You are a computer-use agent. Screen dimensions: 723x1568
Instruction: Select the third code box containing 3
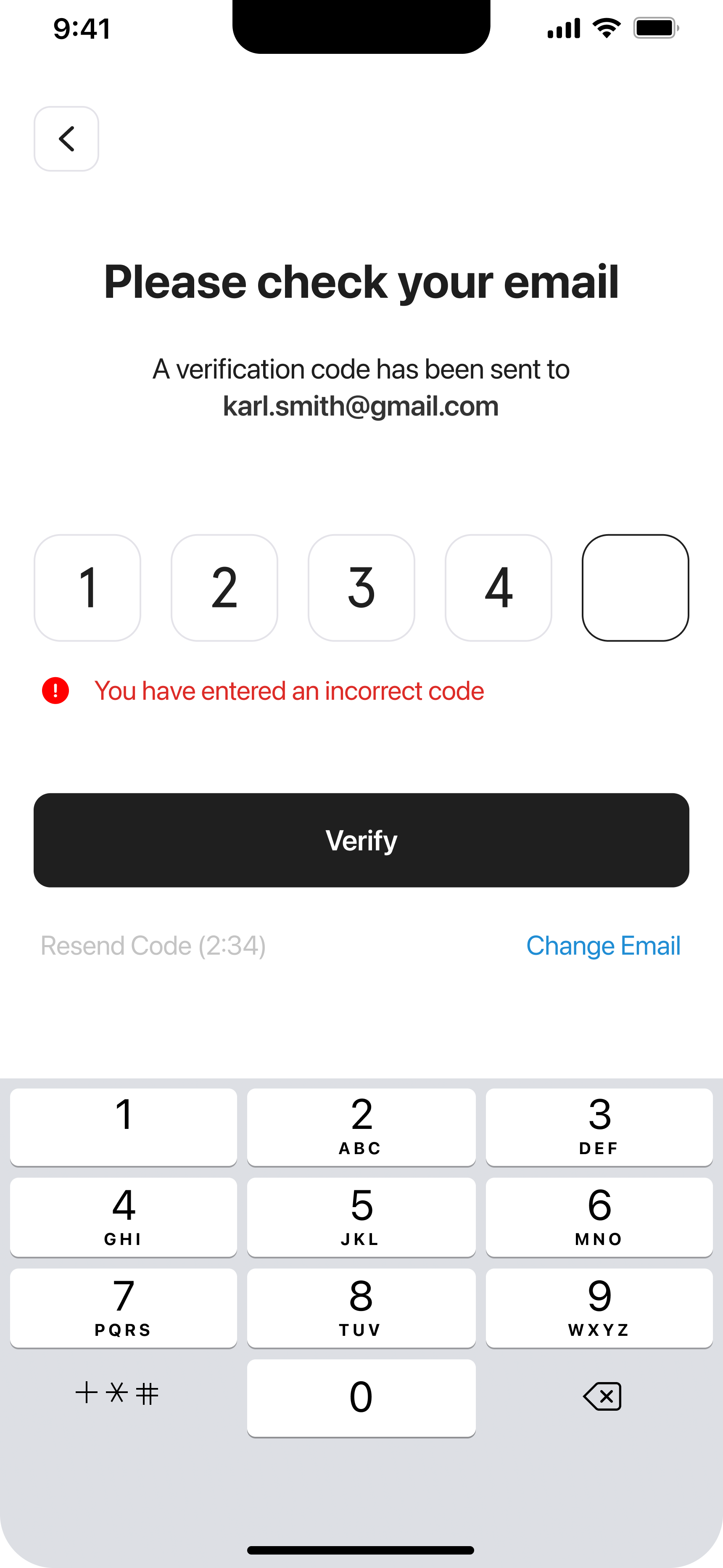click(361, 588)
